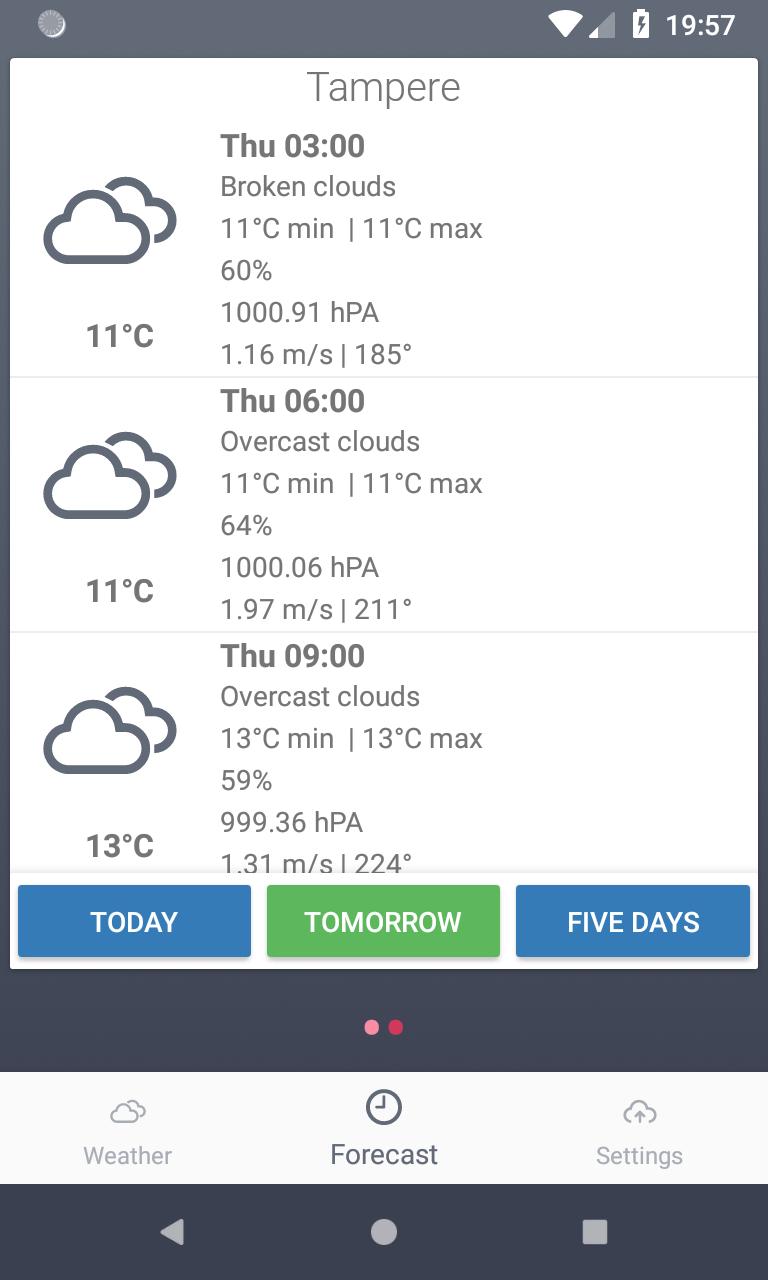Click the overcast clouds icon for Thu 09:00

click(109, 728)
